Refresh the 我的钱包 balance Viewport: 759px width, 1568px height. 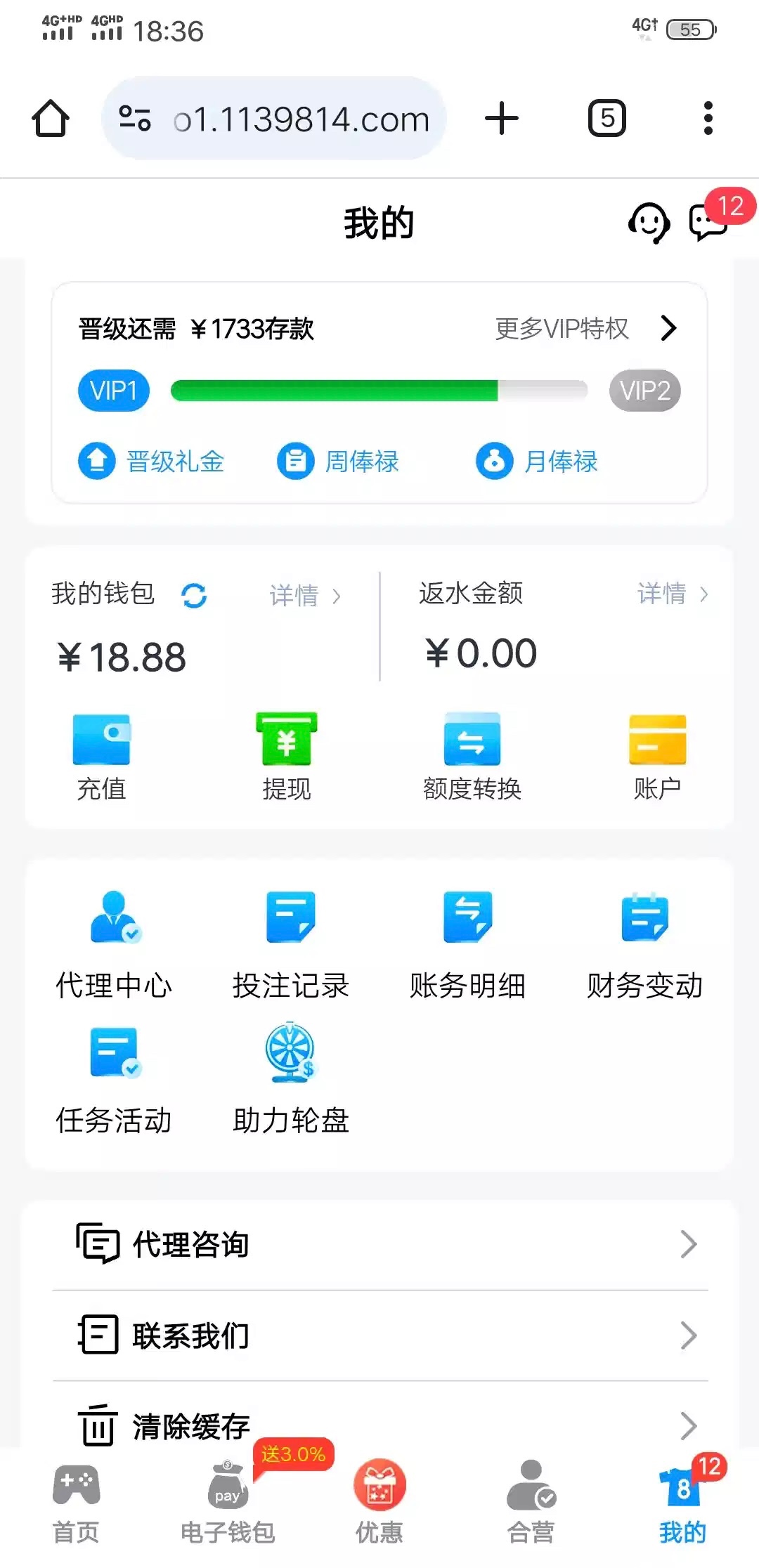[x=194, y=596]
